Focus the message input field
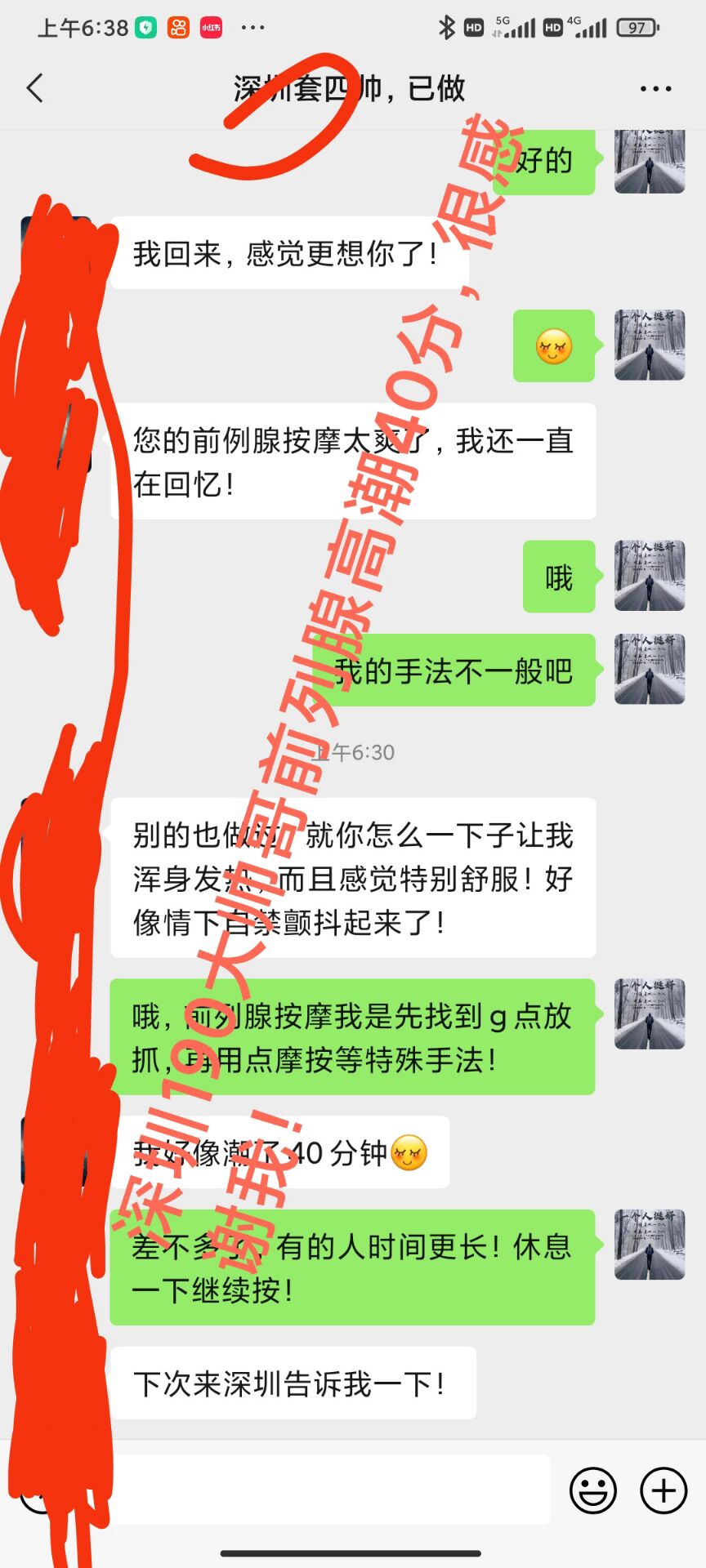This screenshot has height=1568, width=706. click(327, 1490)
